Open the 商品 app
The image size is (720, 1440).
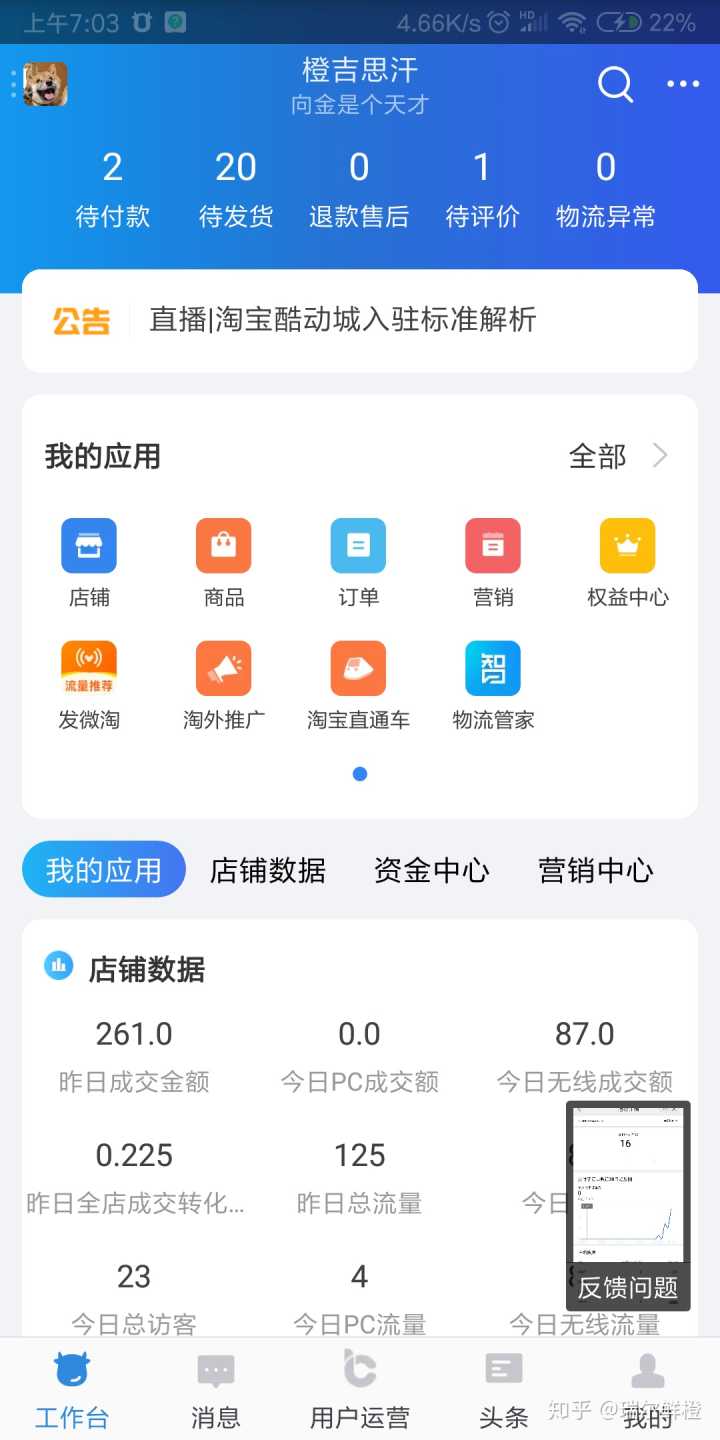point(224,563)
